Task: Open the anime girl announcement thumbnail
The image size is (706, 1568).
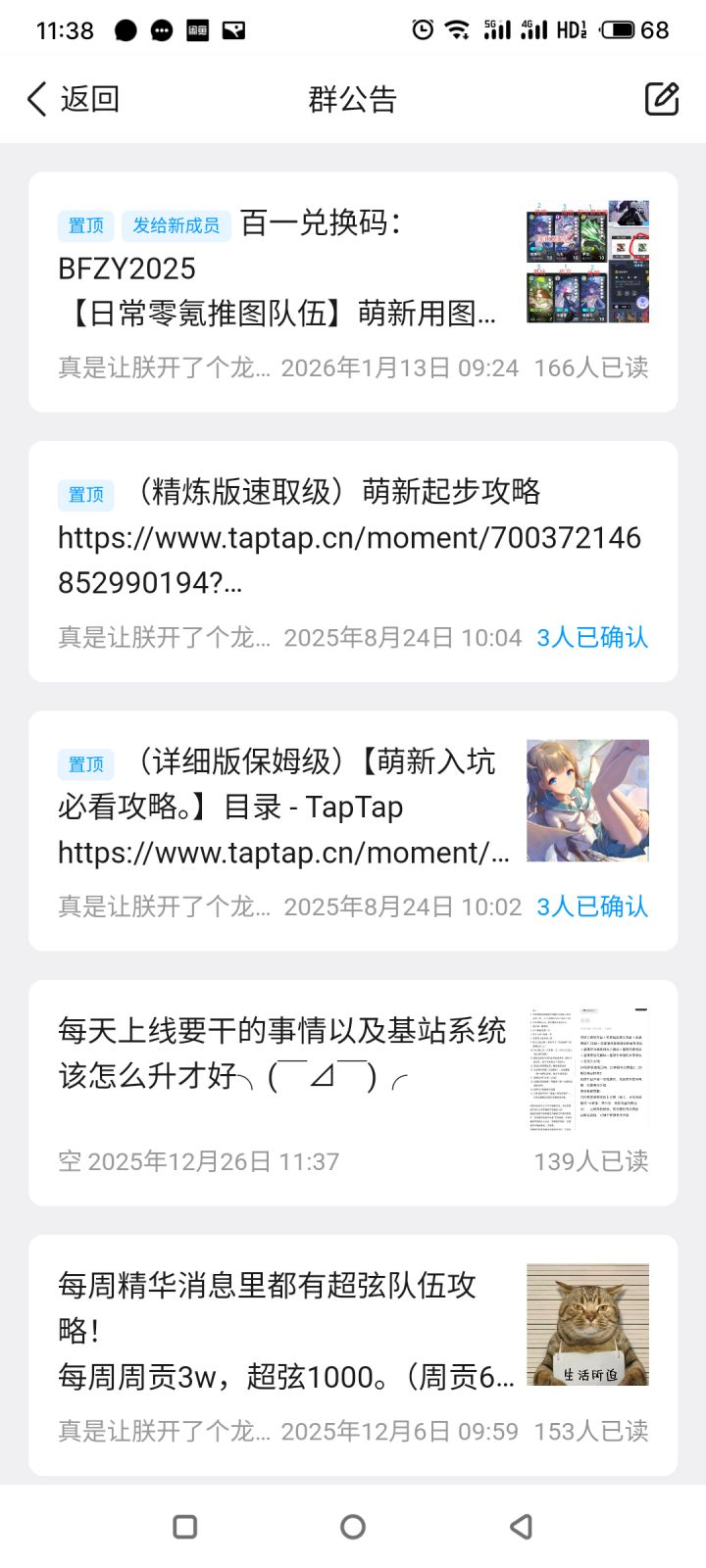Action: tap(586, 802)
